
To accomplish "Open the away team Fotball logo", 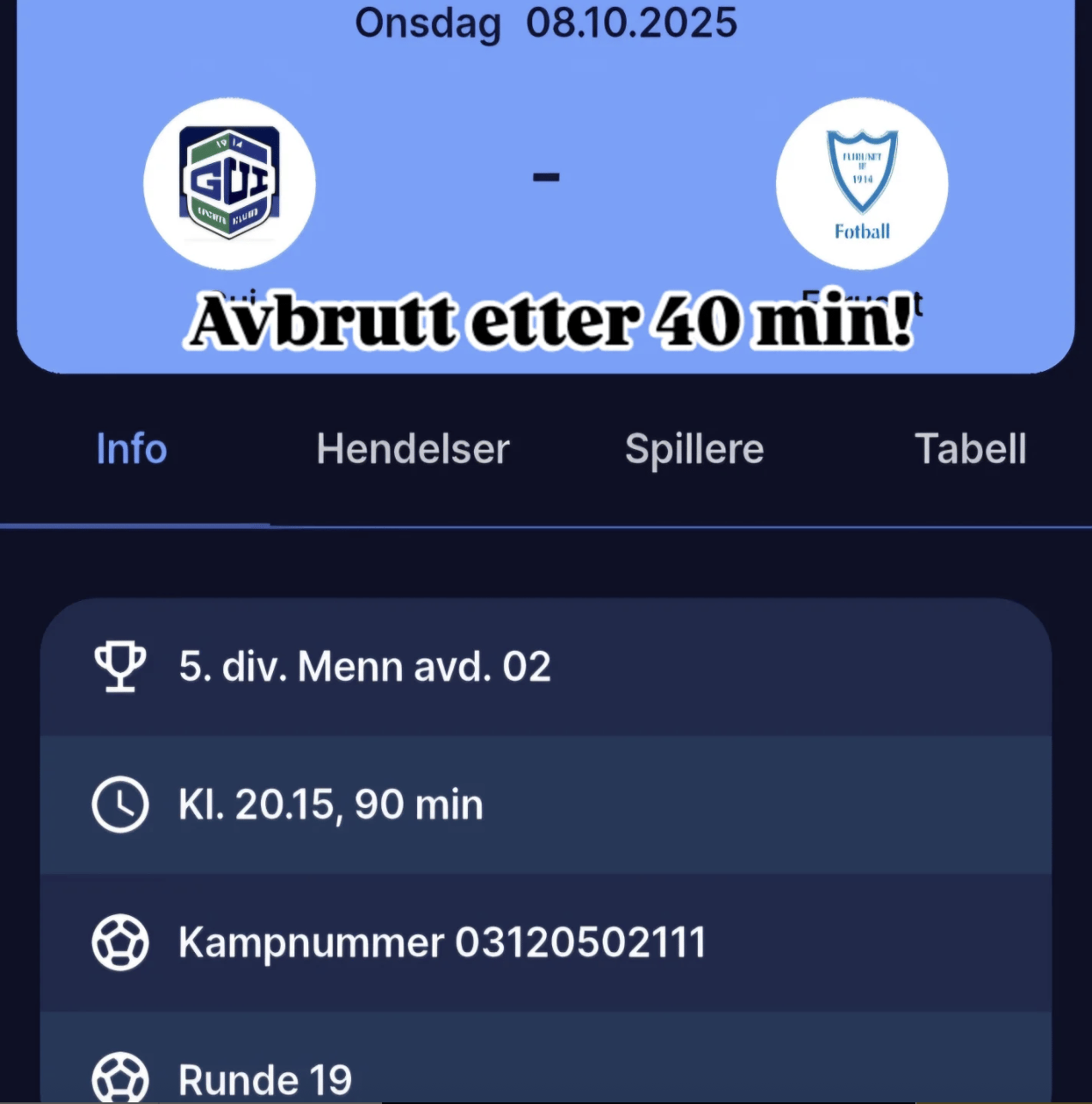I will (x=862, y=184).
